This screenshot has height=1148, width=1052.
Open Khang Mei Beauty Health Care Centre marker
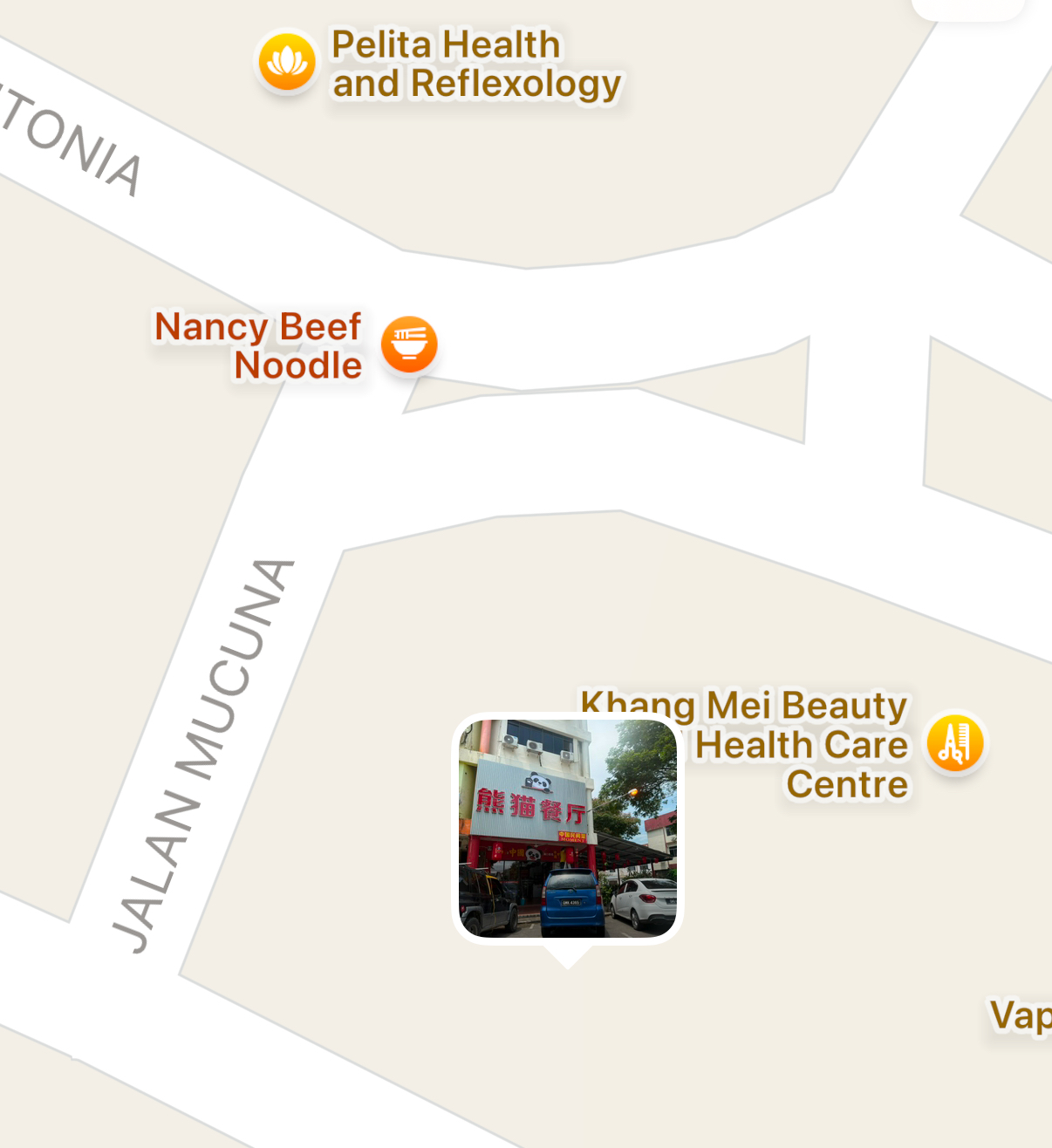[x=955, y=743]
